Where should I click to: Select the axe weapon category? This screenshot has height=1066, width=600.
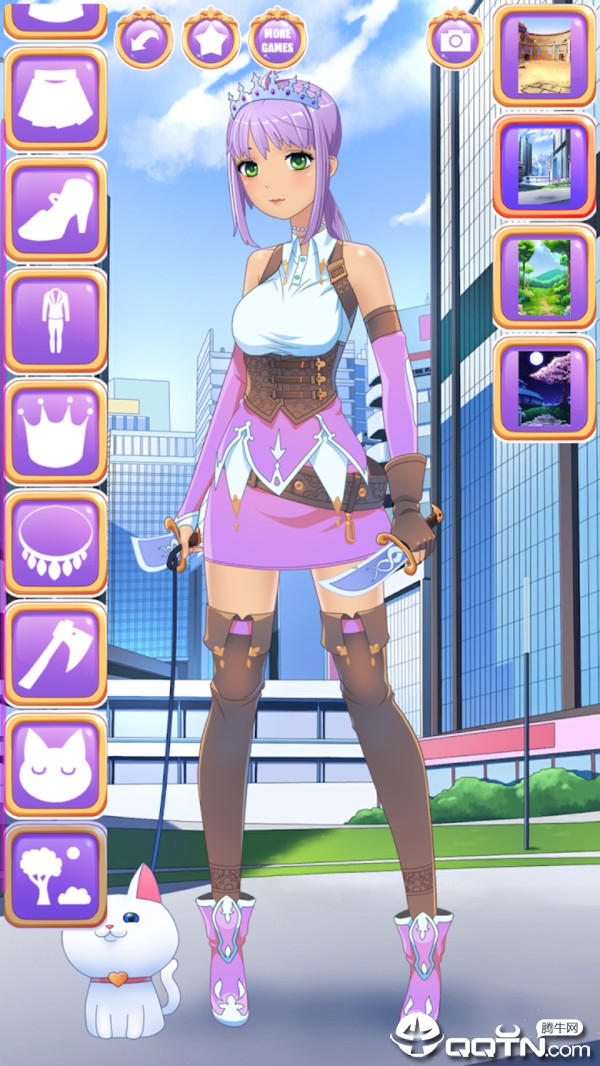56,654
